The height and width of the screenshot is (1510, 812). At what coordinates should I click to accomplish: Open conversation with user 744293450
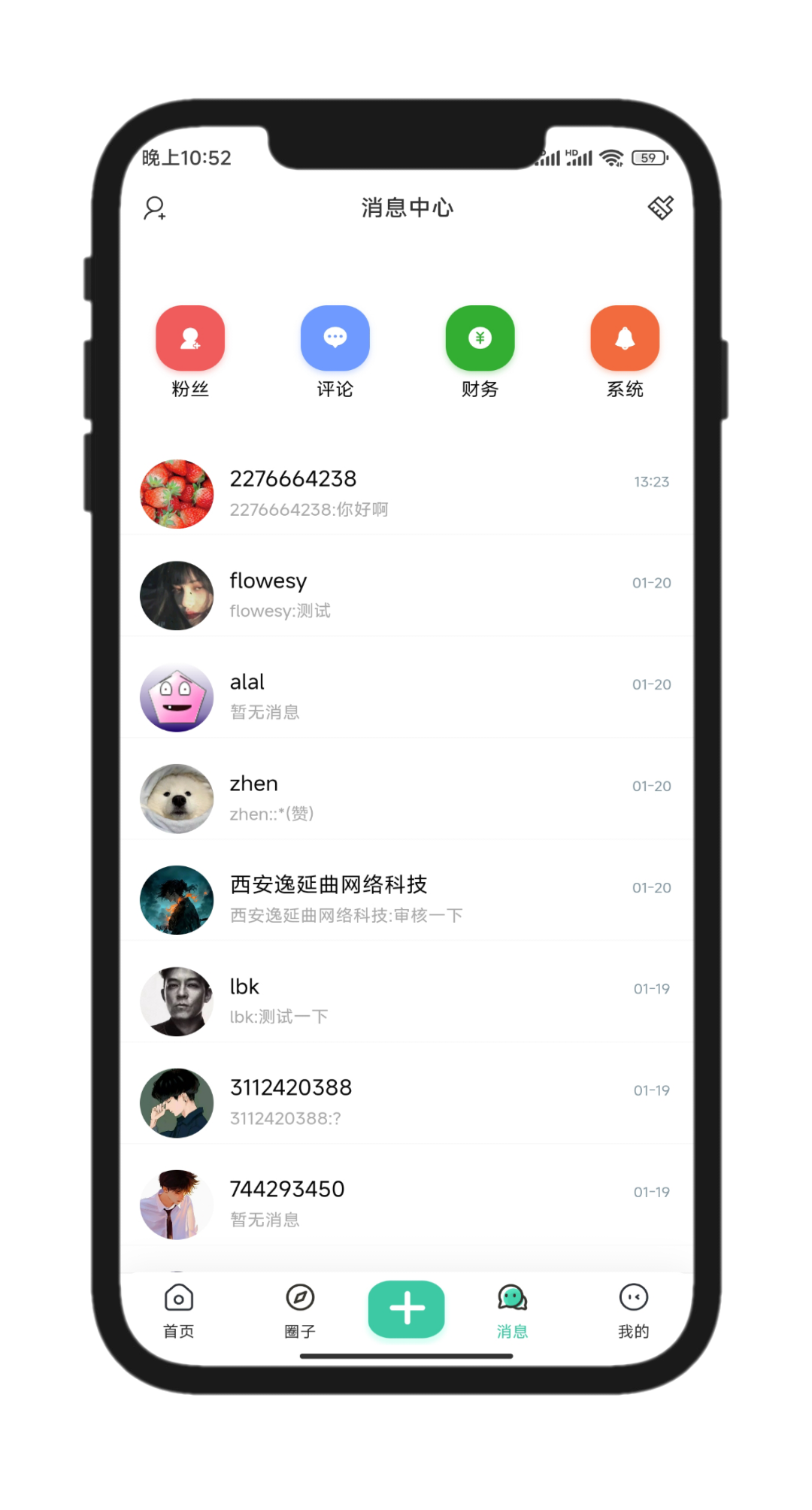click(406, 1203)
